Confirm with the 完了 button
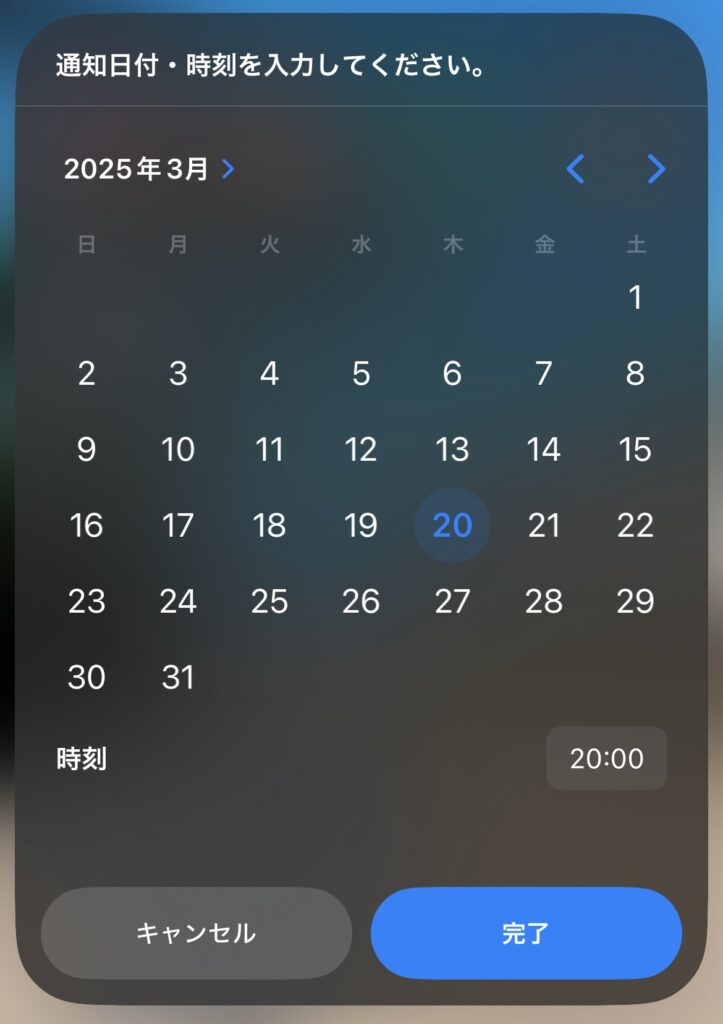 click(x=526, y=933)
